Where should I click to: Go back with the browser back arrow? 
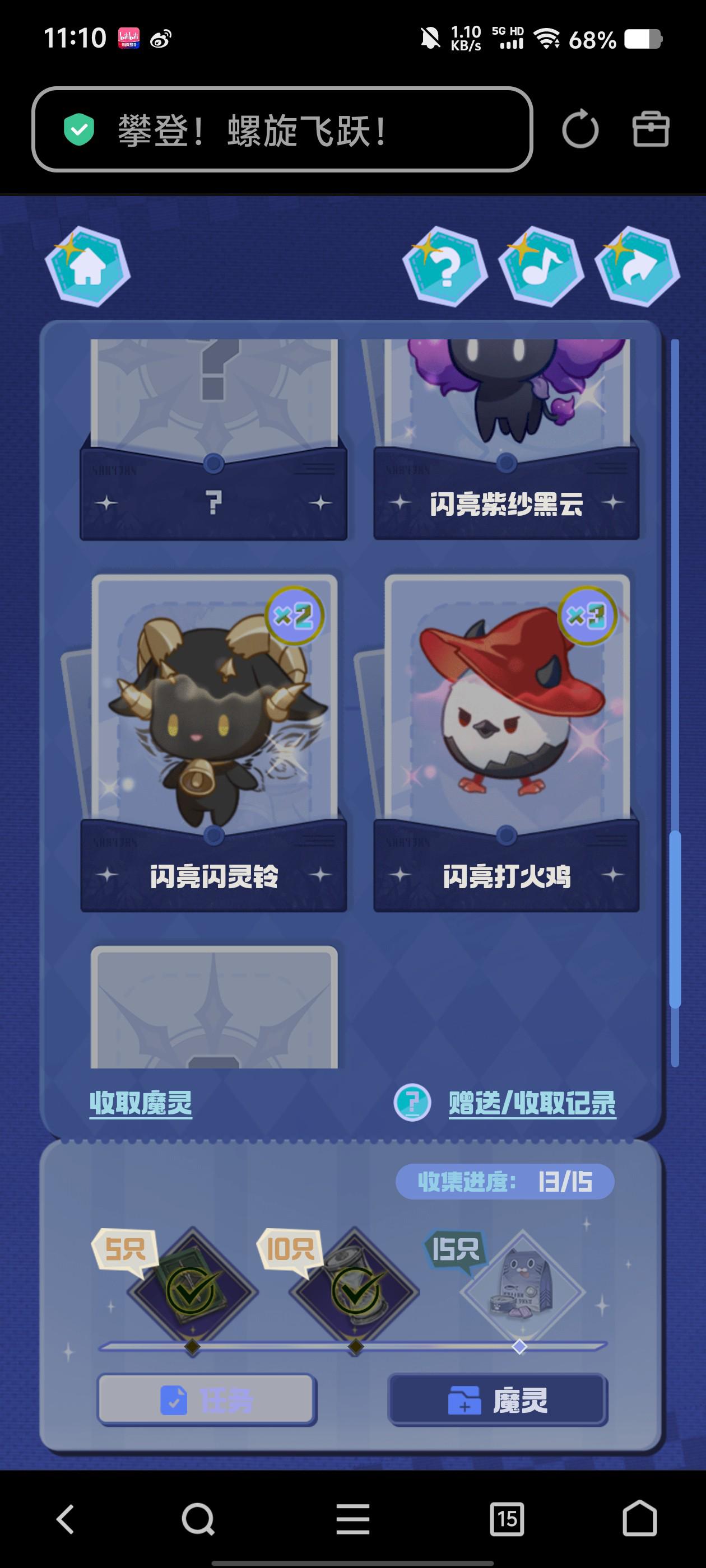(x=66, y=1519)
